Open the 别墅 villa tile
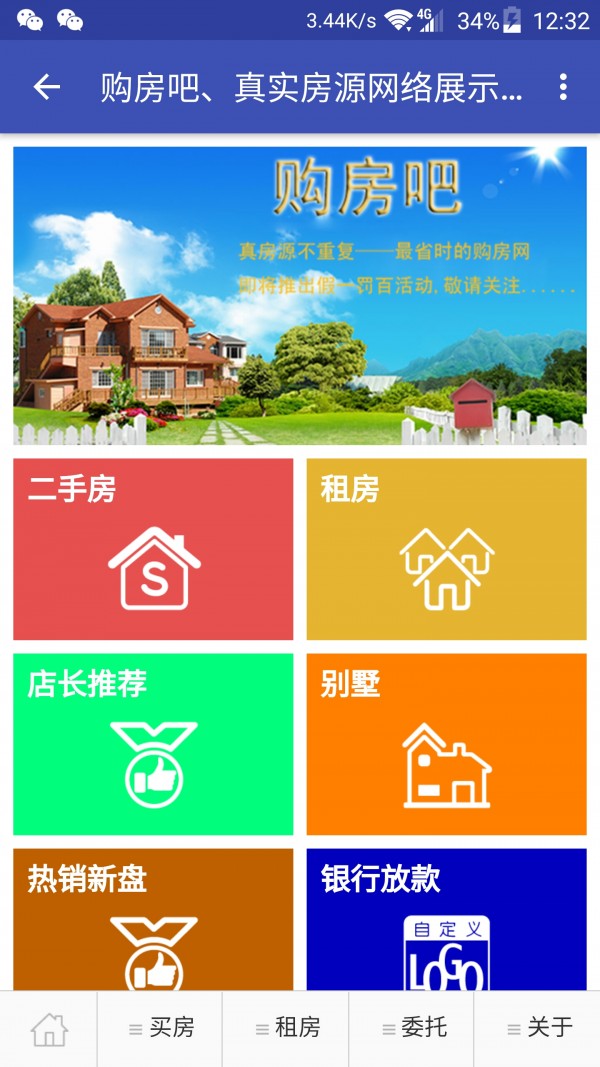 (446, 744)
